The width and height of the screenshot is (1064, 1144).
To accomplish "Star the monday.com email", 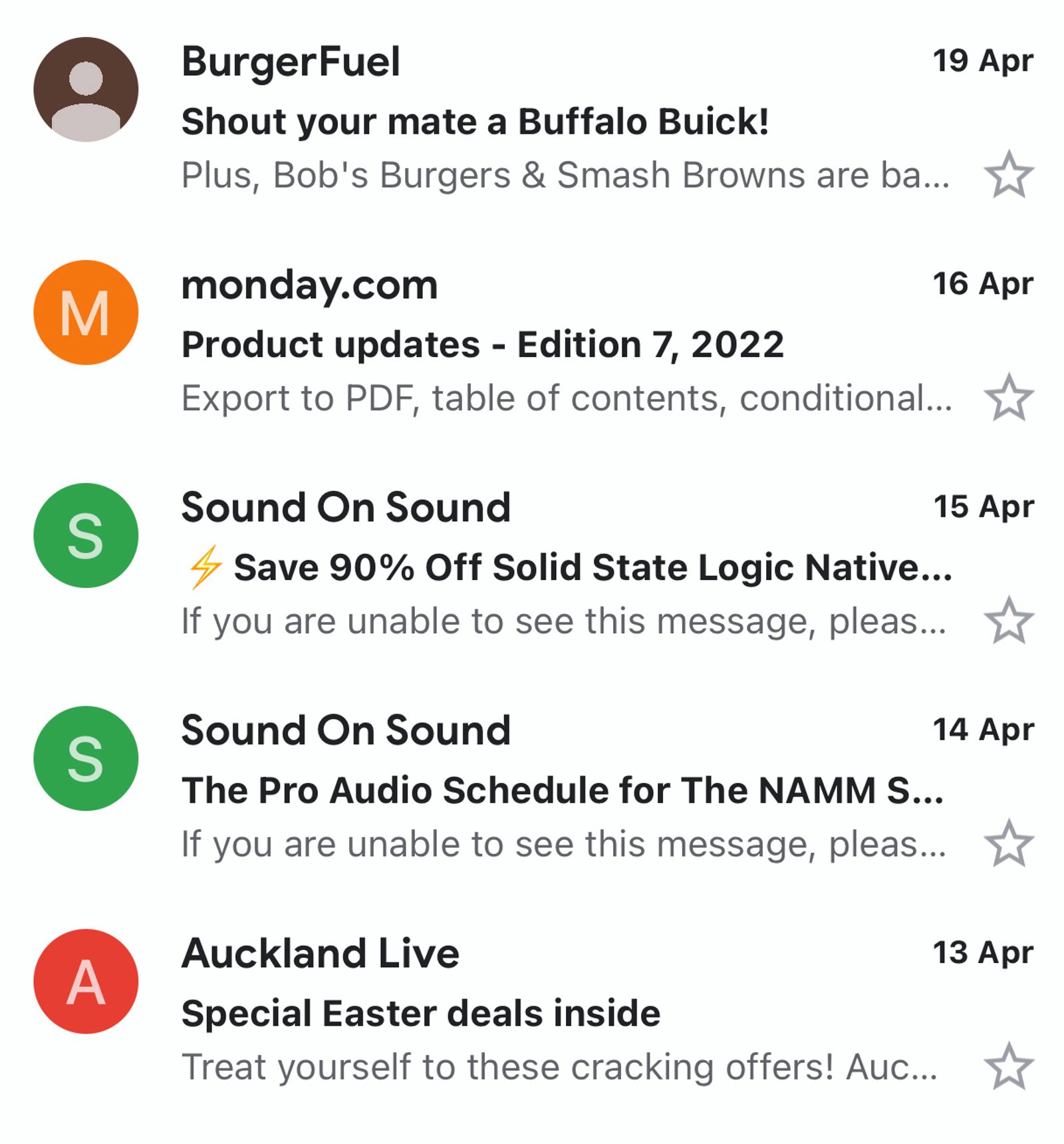I will pyautogui.click(x=1008, y=398).
